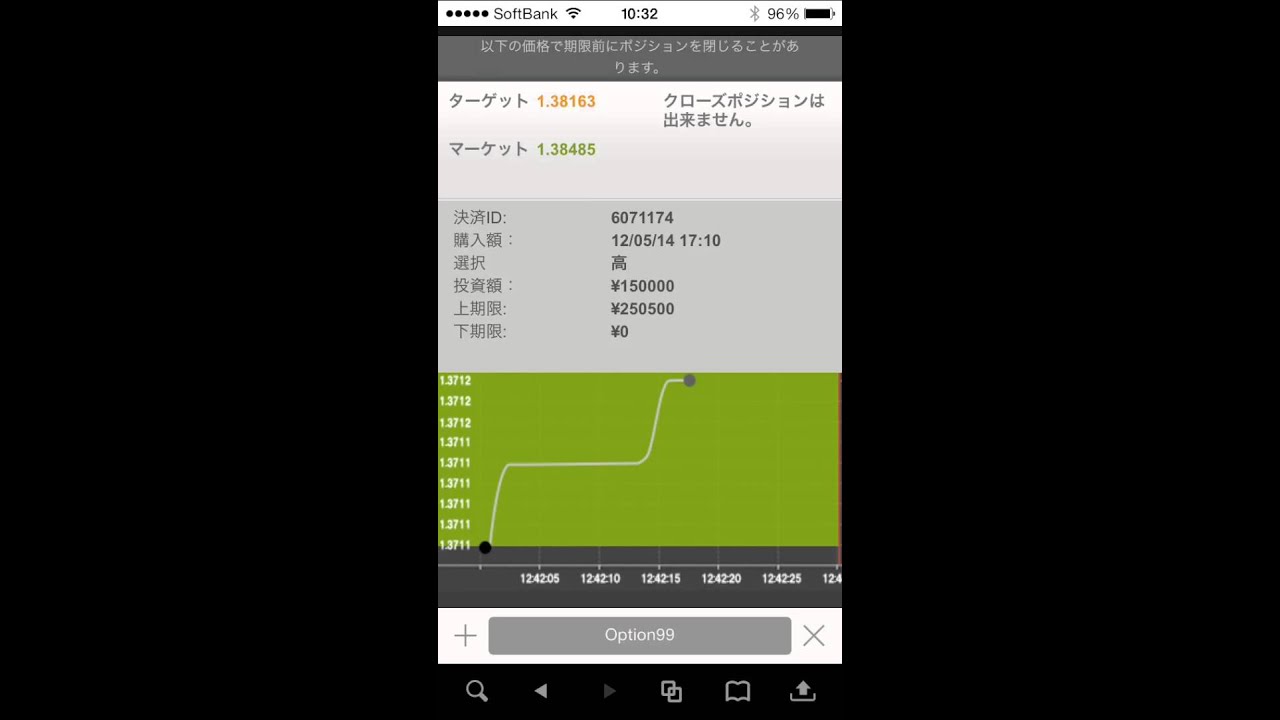
Task: Close the Option99 tab
Action: pyautogui.click(x=814, y=636)
